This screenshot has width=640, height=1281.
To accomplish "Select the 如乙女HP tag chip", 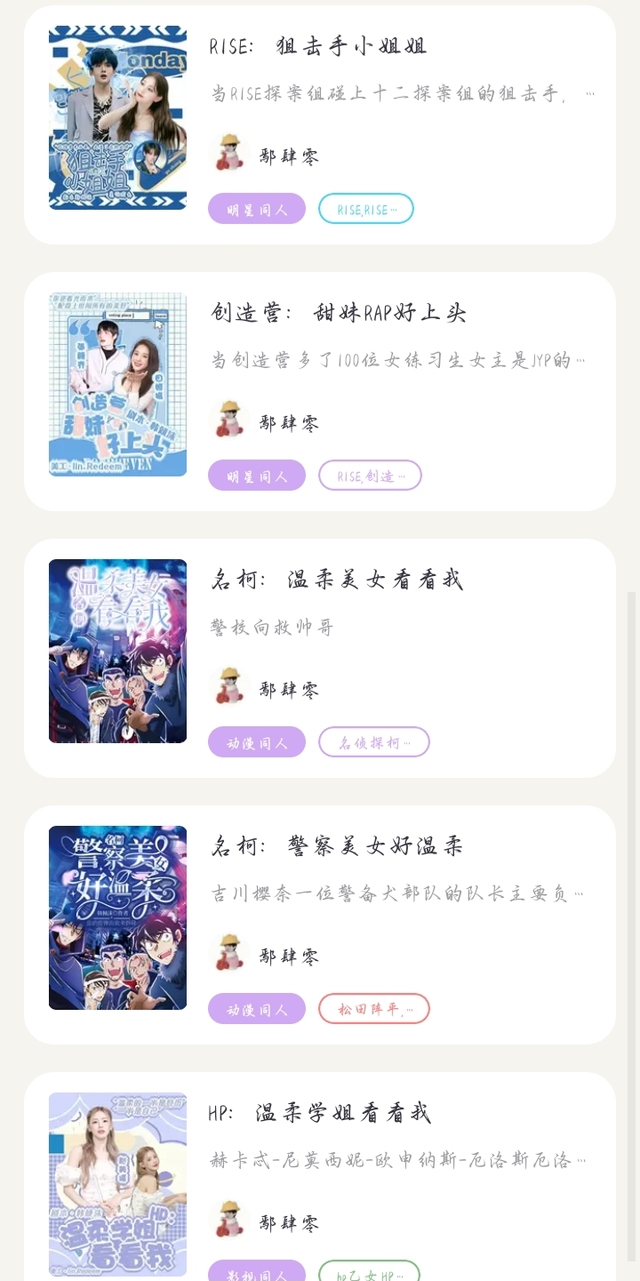I will (x=369, y=1272).
